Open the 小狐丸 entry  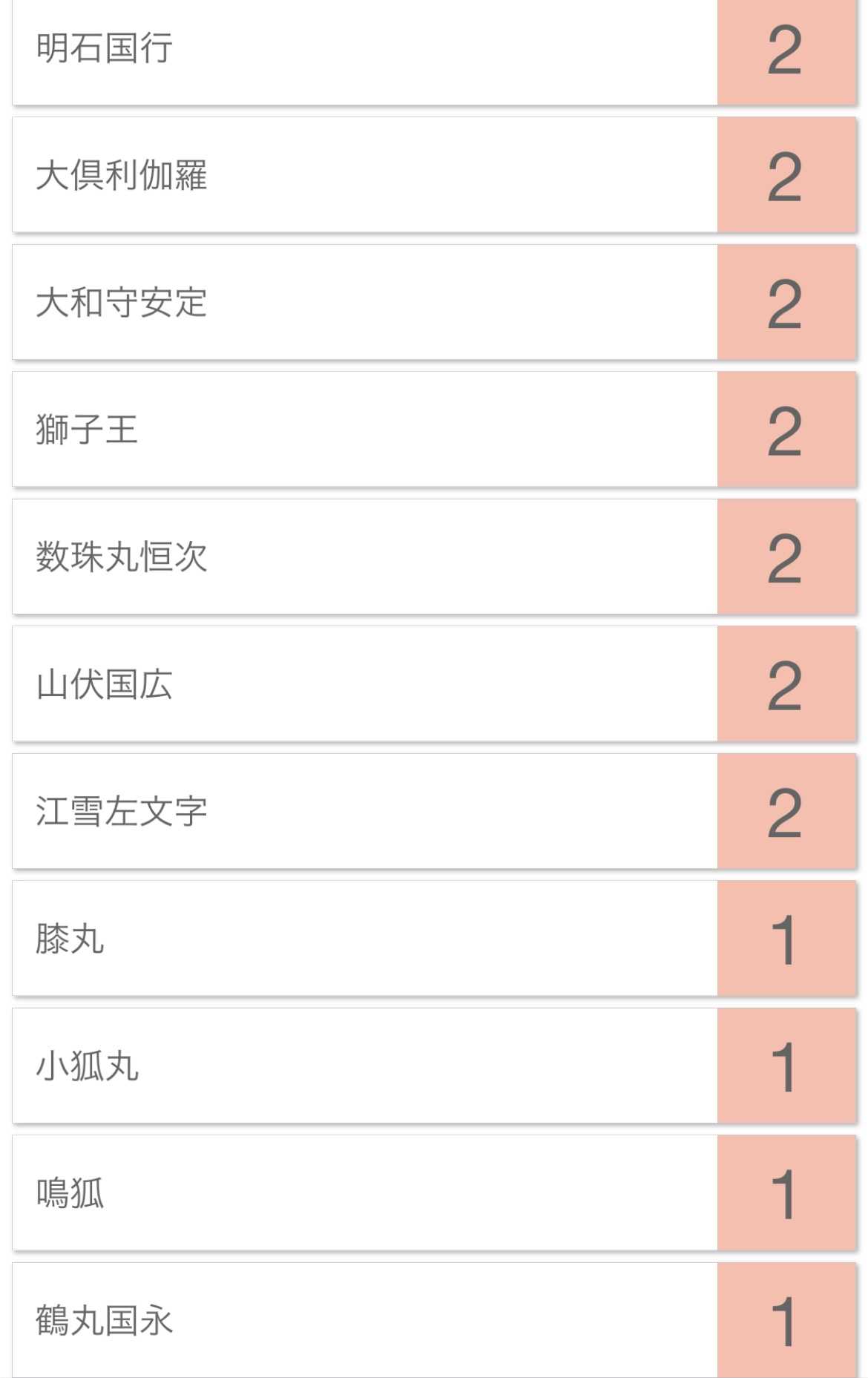(364, 1066)
